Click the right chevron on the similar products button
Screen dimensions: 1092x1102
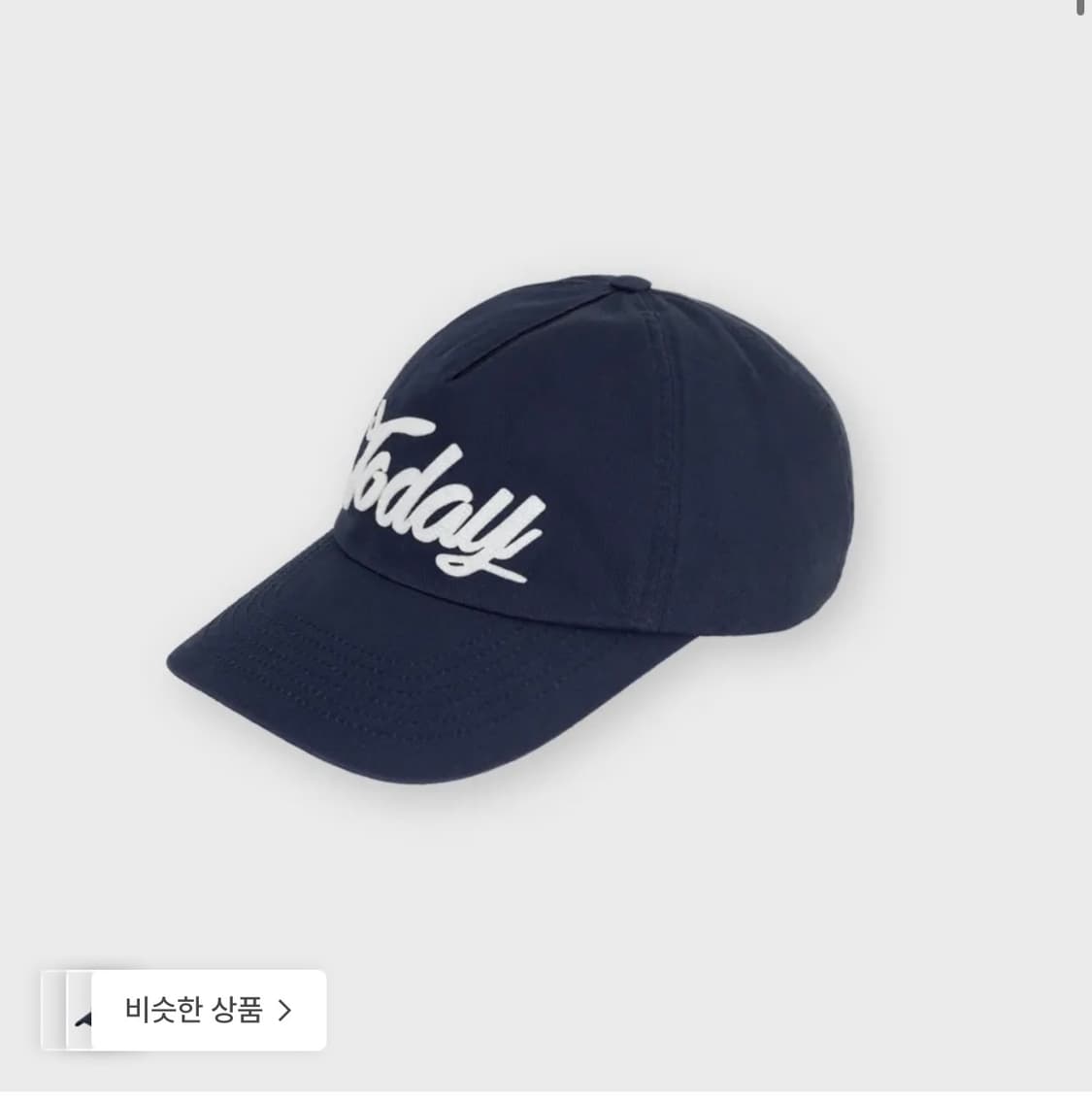[284, 1010]
